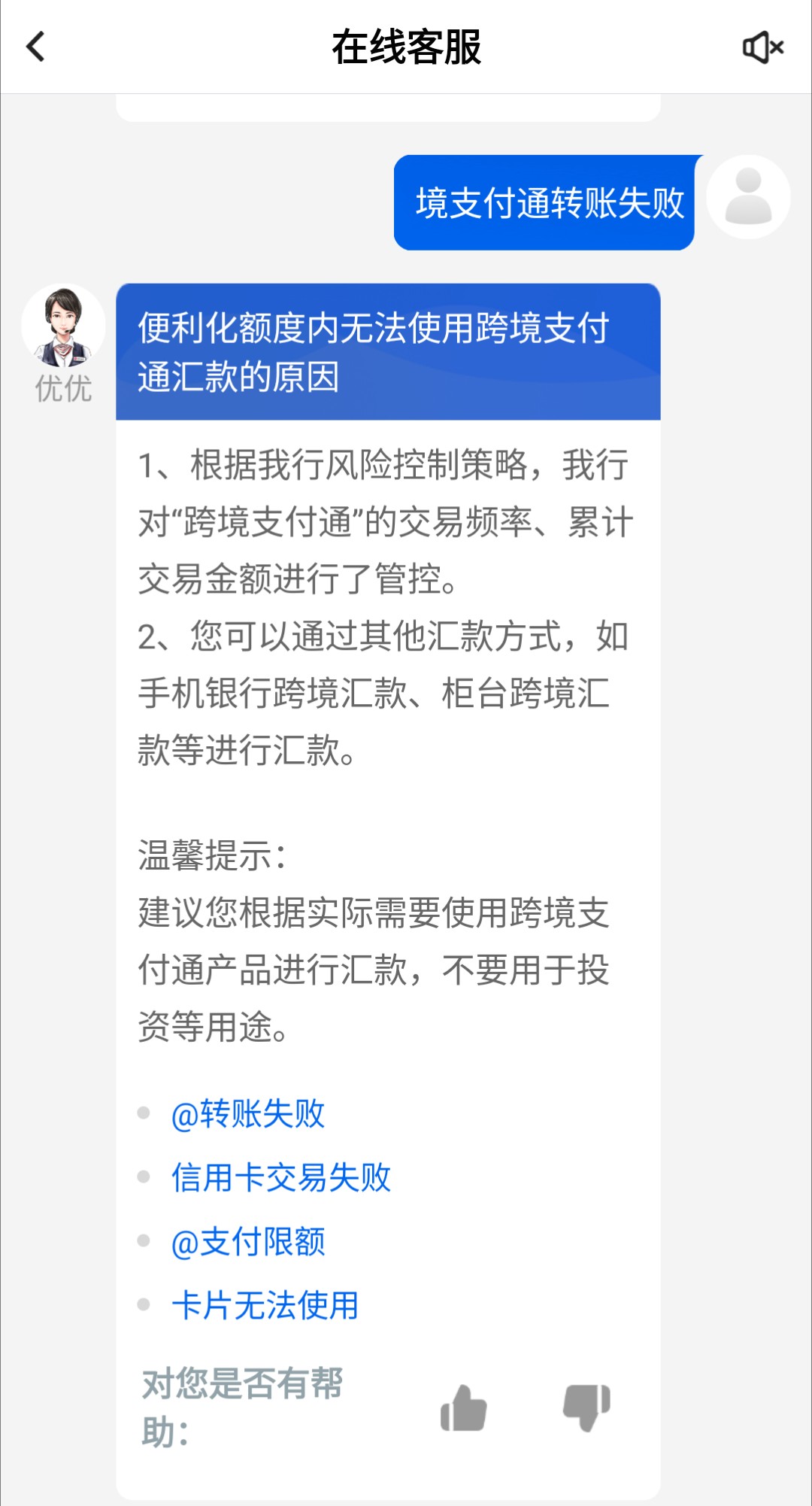Select the @支付限额 suggested question
This screenshot has height=1506, width=812.
[248, 1242]
